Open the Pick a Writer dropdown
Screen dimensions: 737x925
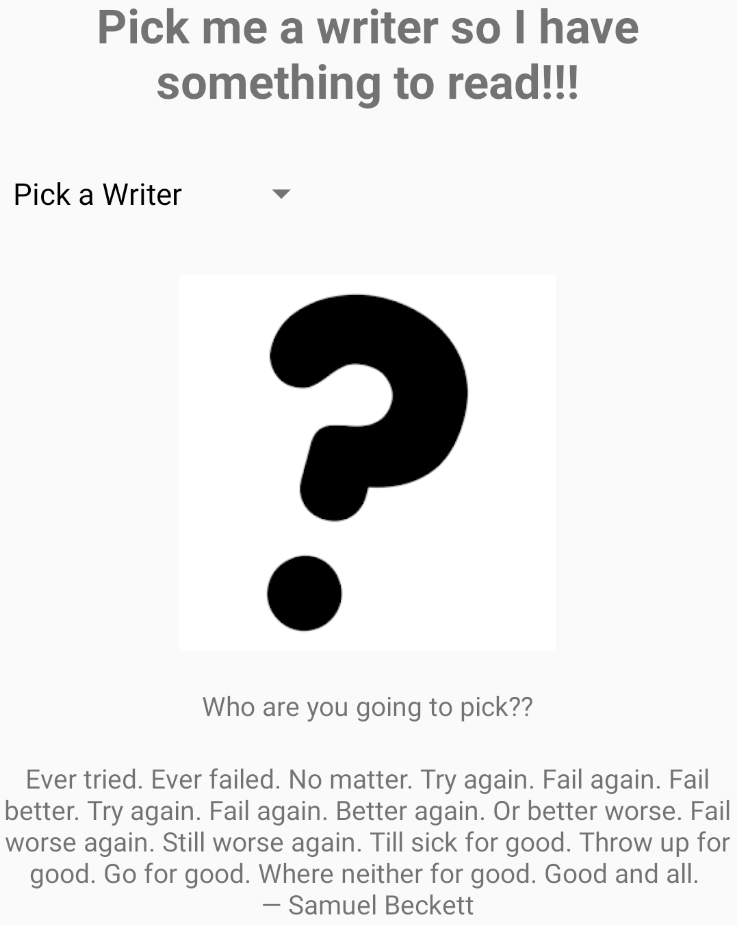[x=152, y=195]
